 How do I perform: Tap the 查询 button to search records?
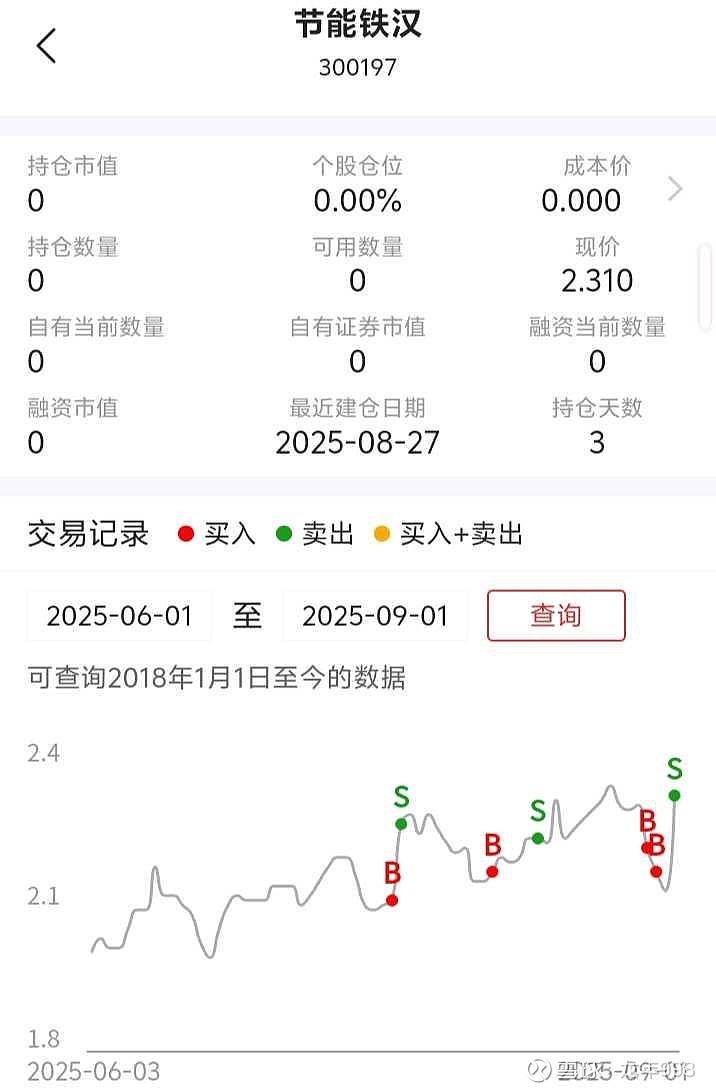[556, 615]
